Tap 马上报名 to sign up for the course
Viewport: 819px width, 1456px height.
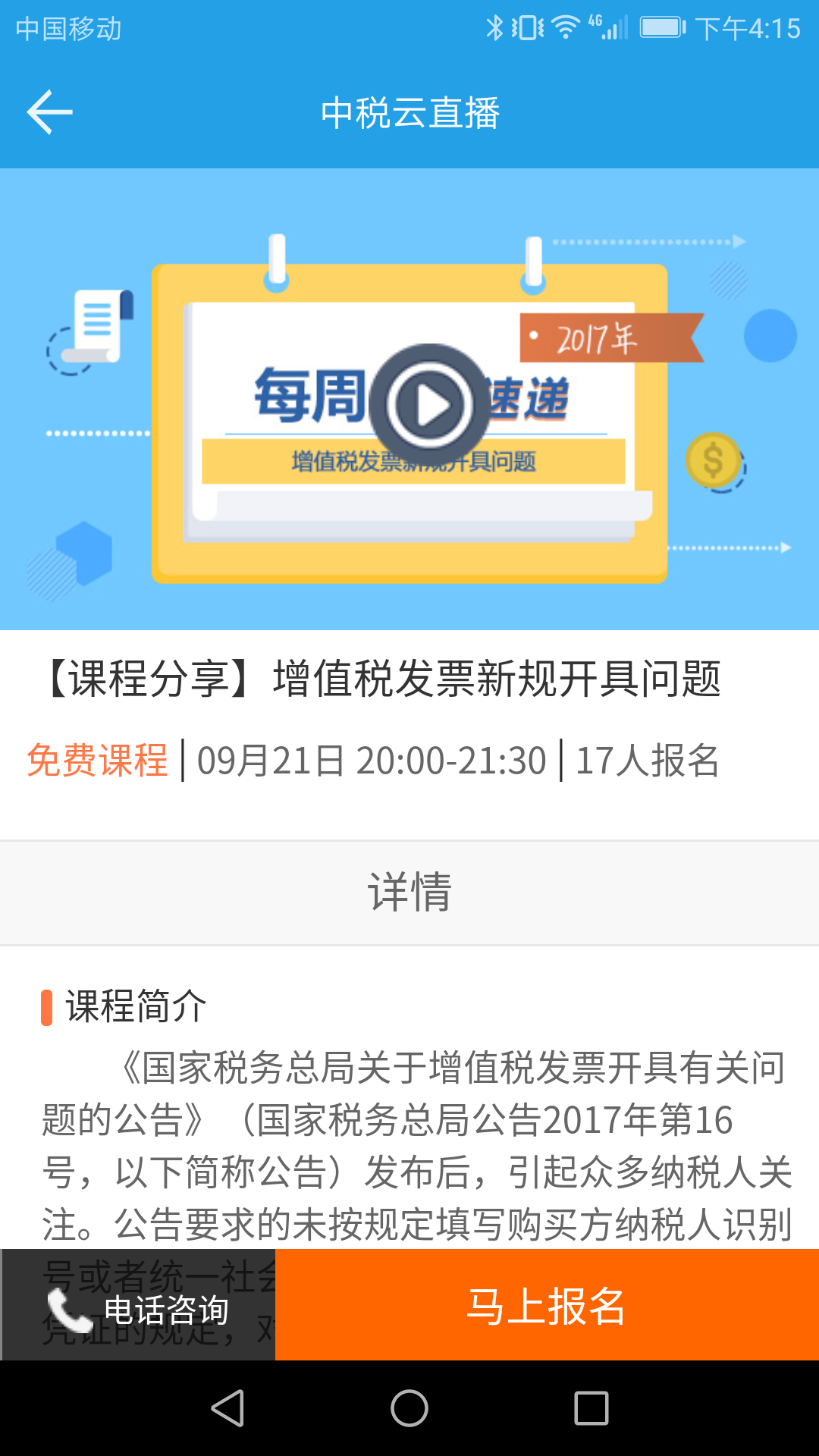tap(546, 1306)
